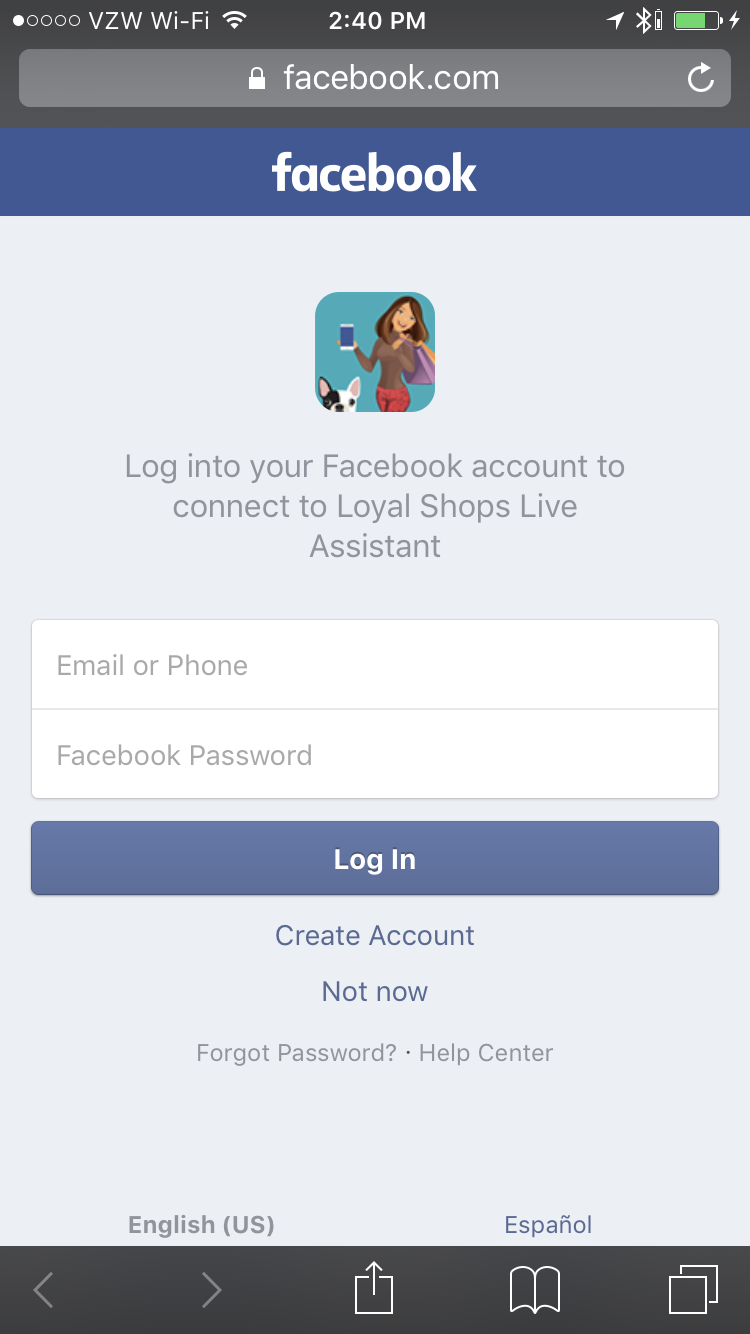Open the Forgot Password link
This screenshot has width=750, height=1334.
pyautogui.click(x=296, y=1053)
